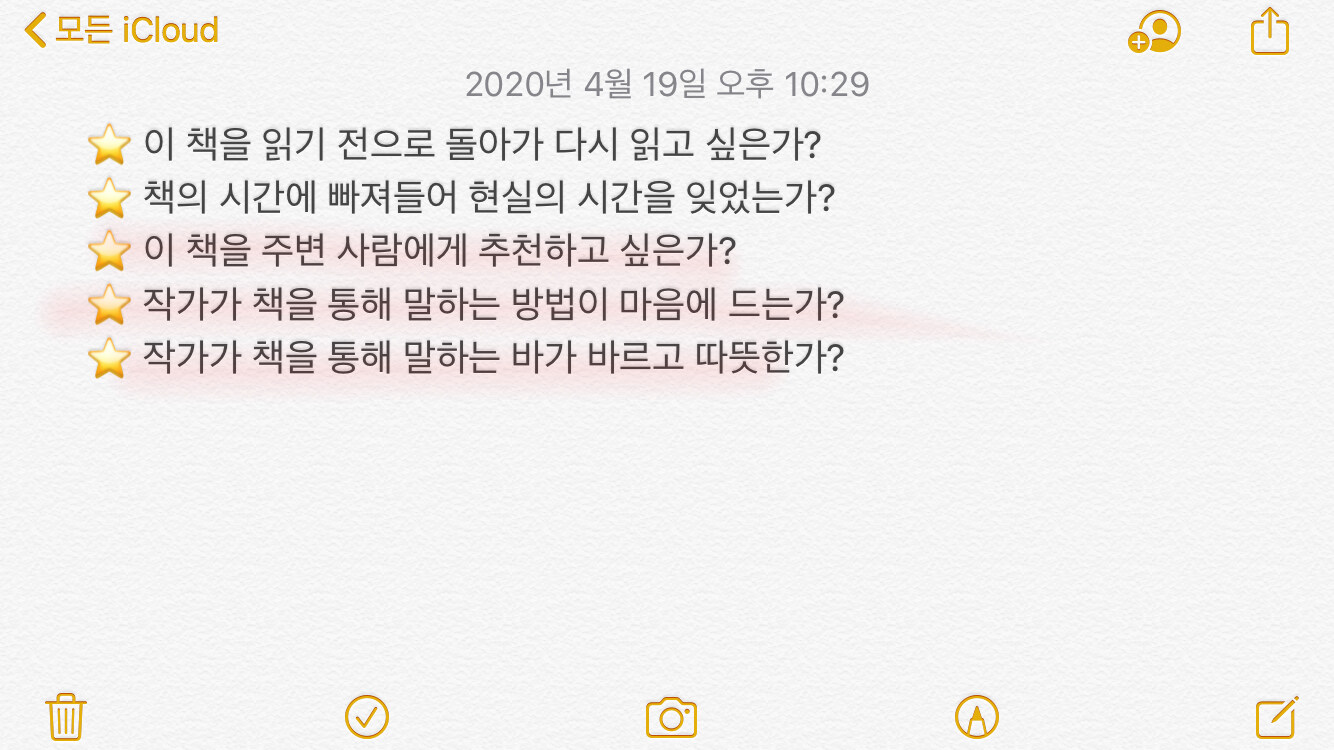Delete this note with the trash icon
Image resolution: width=1334 pixels, height=750 pixels.
66,716
